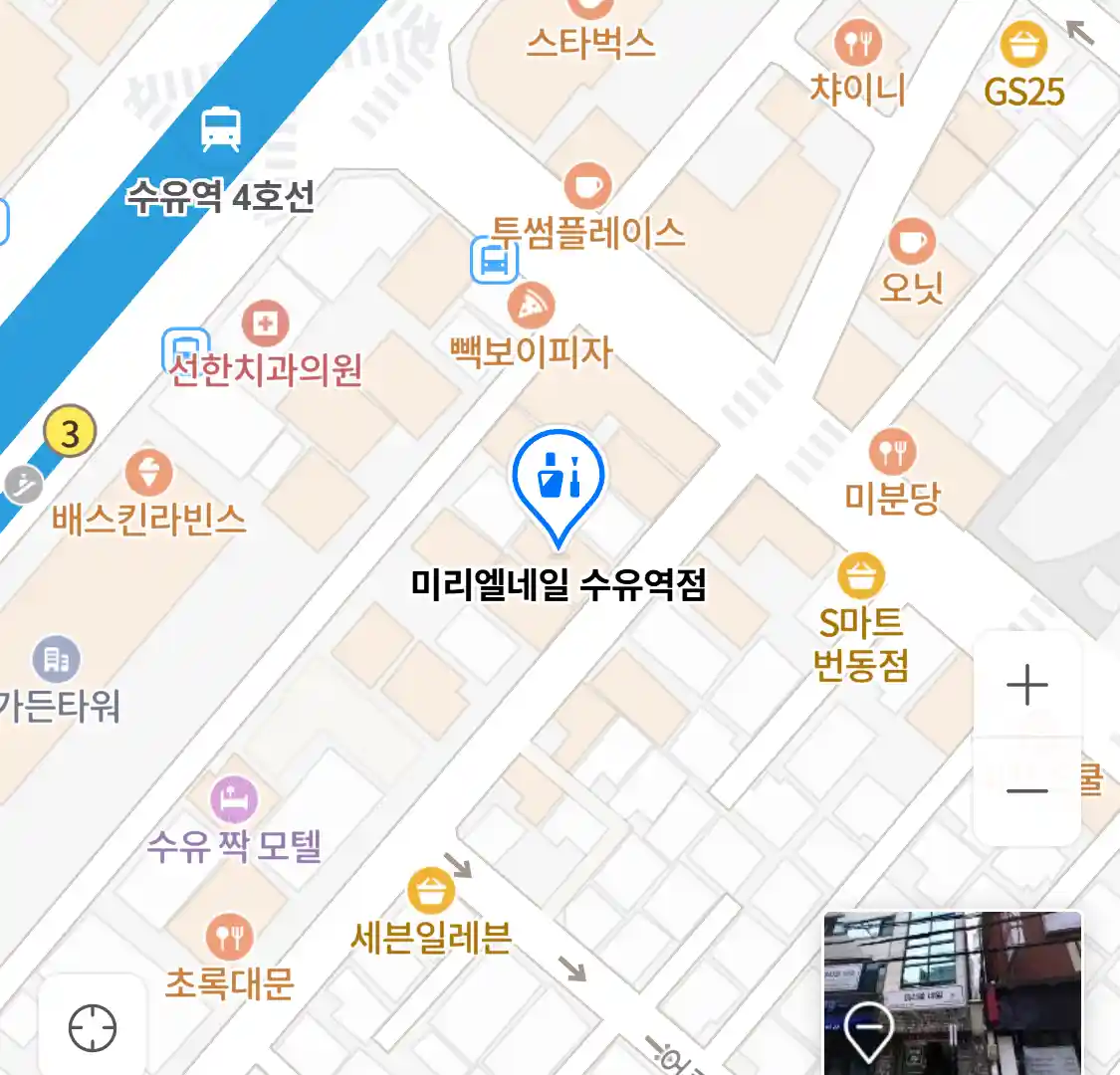This screenshot has width=1120, height=1075.
Task: Select the 미리엘네일 수유역점 pin
Action: coord(558,478)
